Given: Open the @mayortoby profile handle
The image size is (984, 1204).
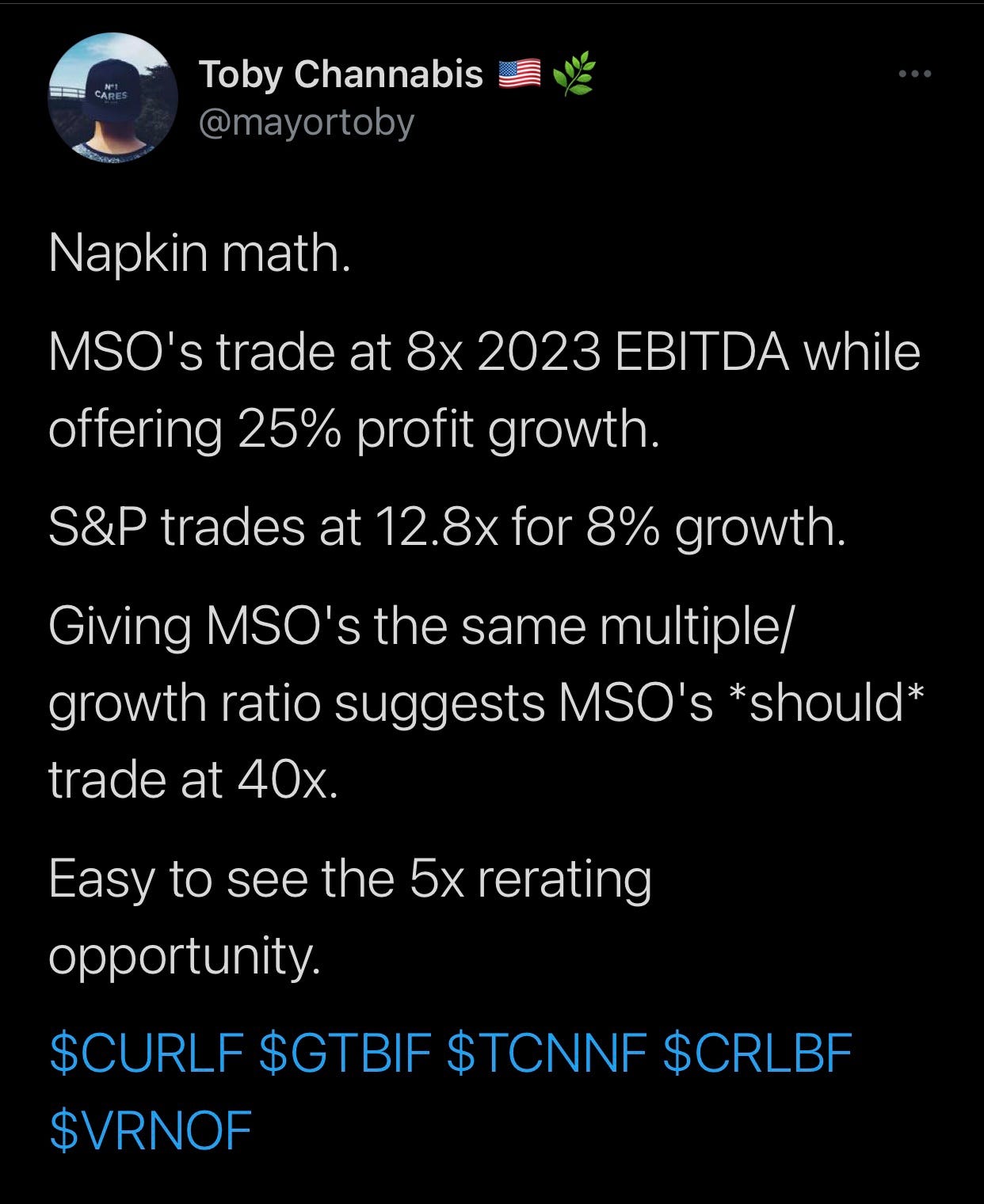Looking at the screenshot, I should [x=307, y=123].
